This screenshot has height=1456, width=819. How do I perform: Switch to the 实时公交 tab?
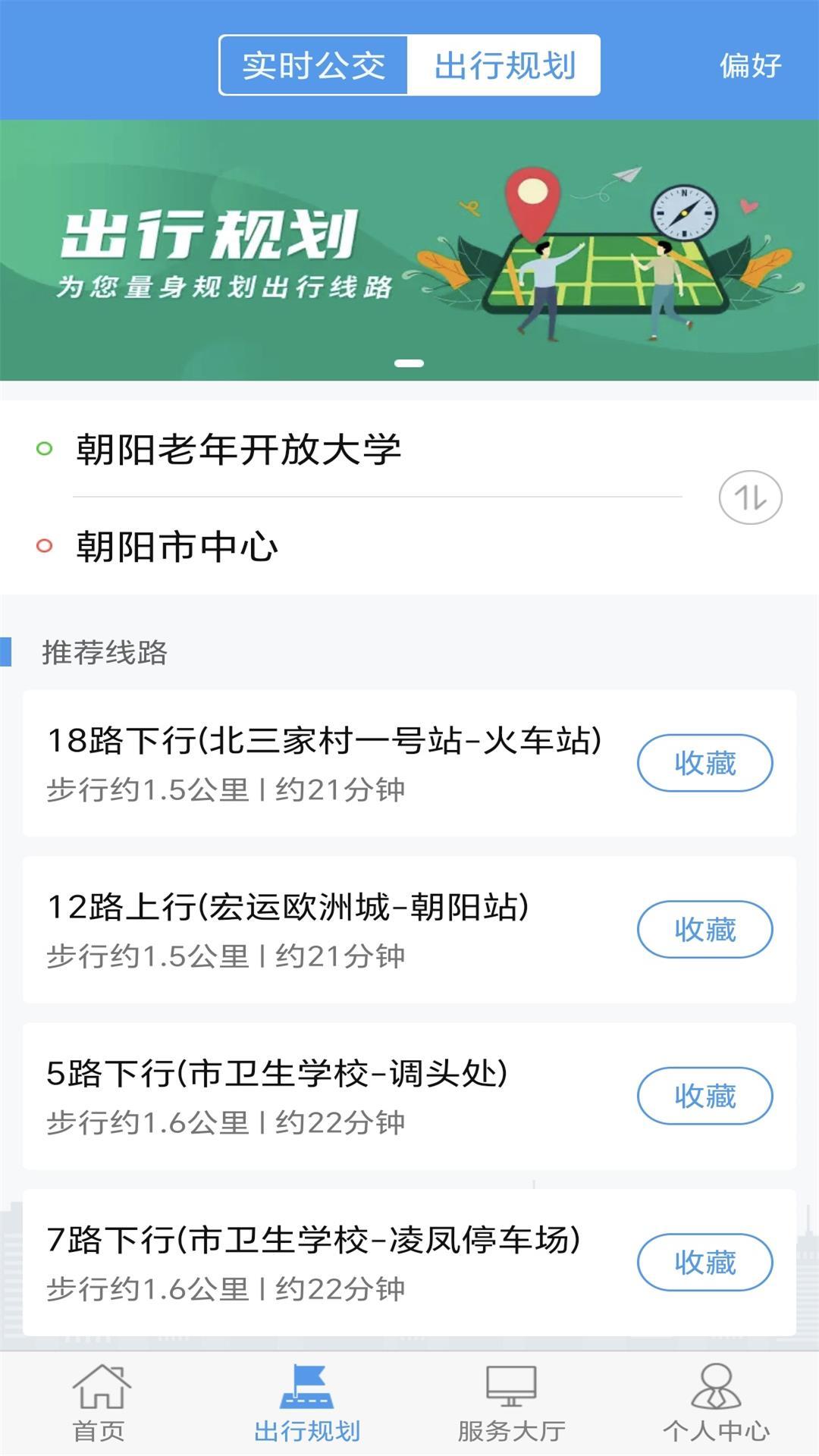[312, 67]
